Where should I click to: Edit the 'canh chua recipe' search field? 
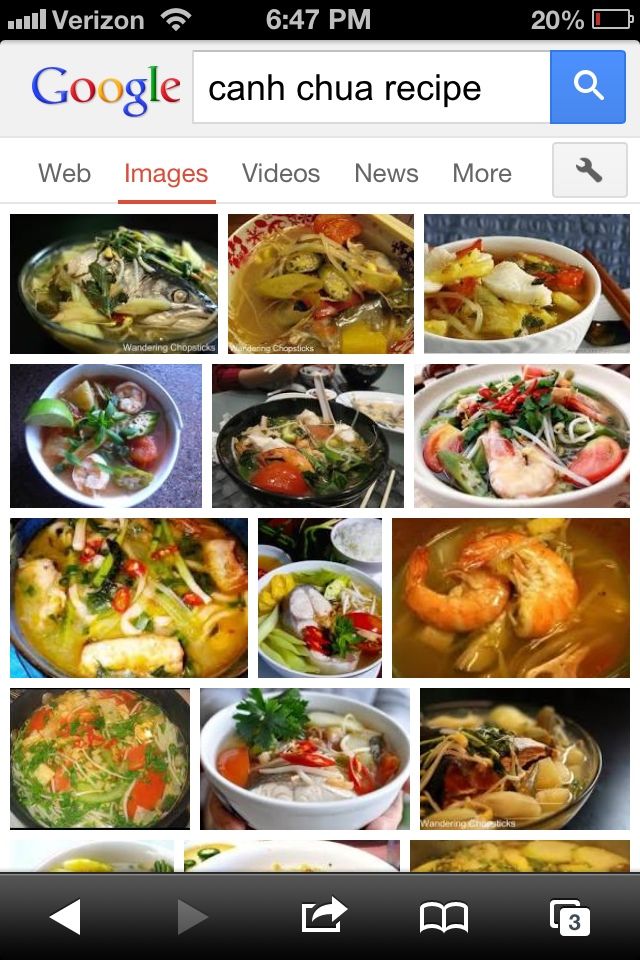pos(370,88)
